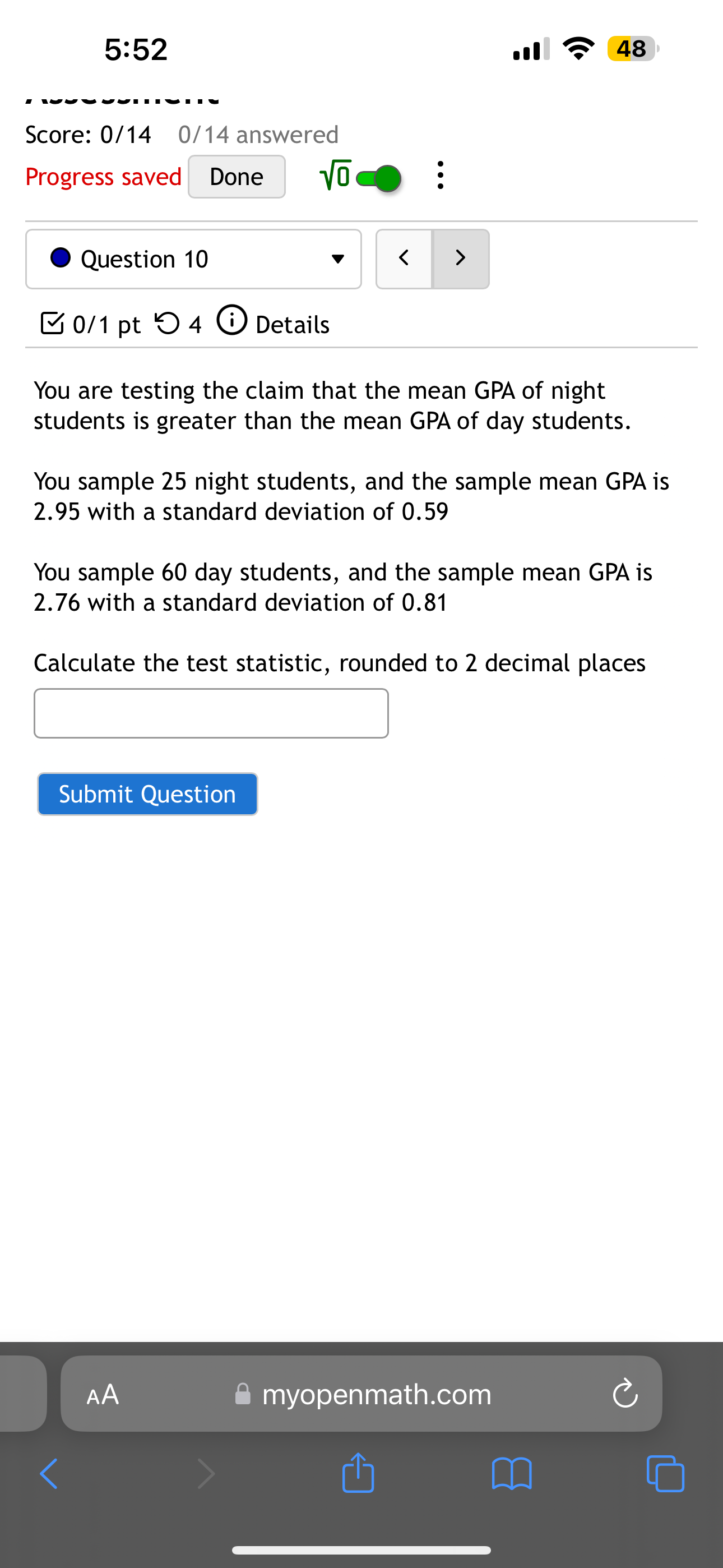Screen dimensions: 723x1568
Task: Open the Details info icon
Action: click(232, 321)
